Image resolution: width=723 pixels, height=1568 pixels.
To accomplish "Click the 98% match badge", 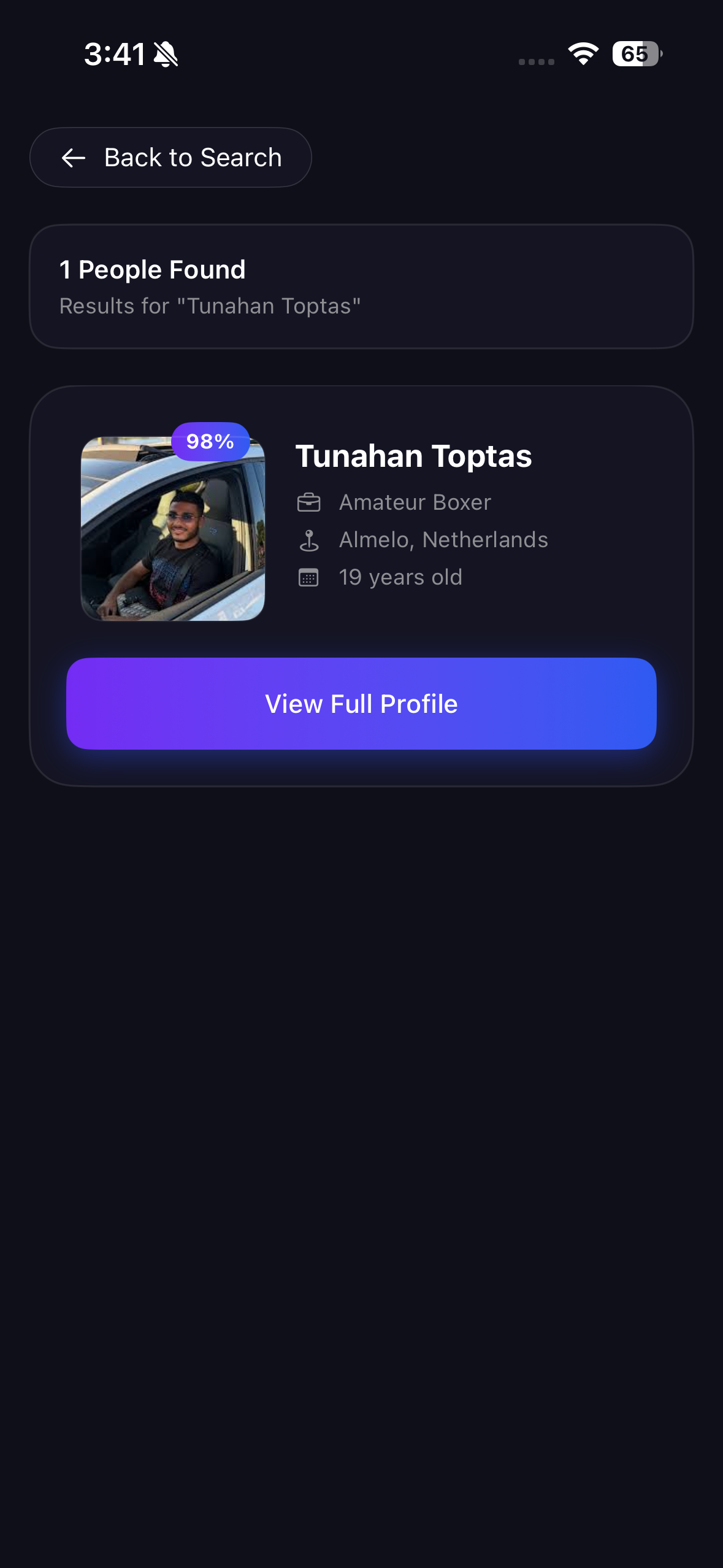I will tap(210, 441).
